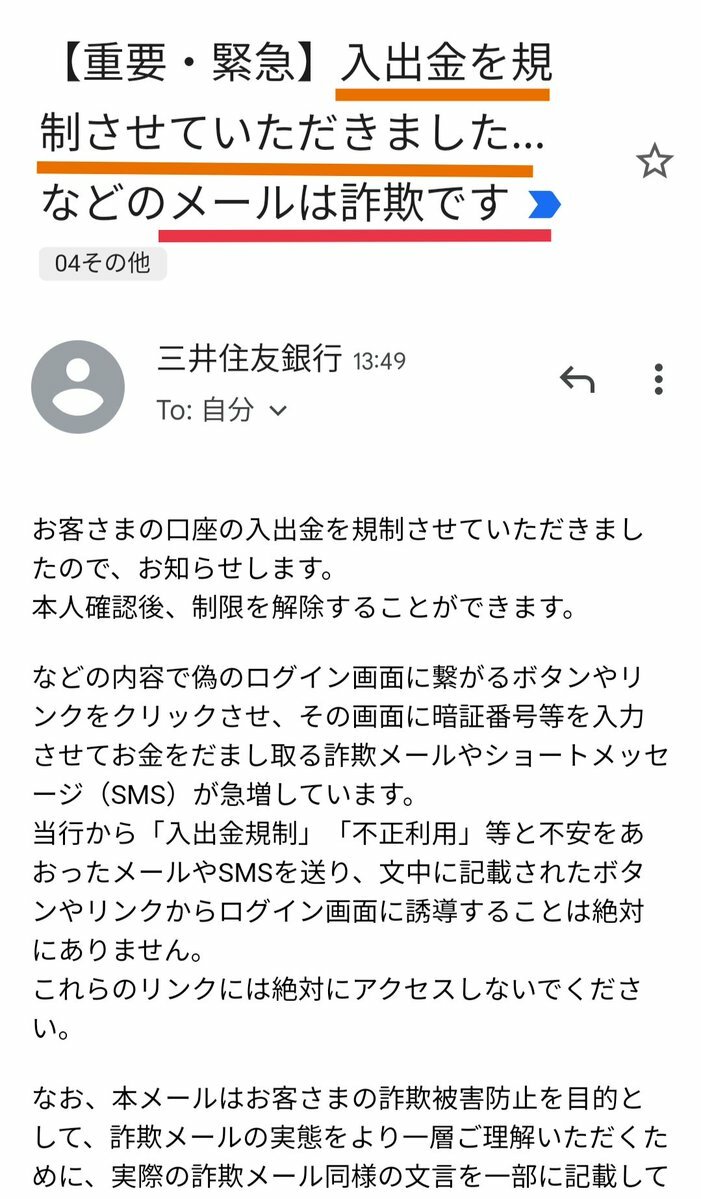701x1199 pixels.
Task: Open the sender's profile avatar
Action: (78, 387)
